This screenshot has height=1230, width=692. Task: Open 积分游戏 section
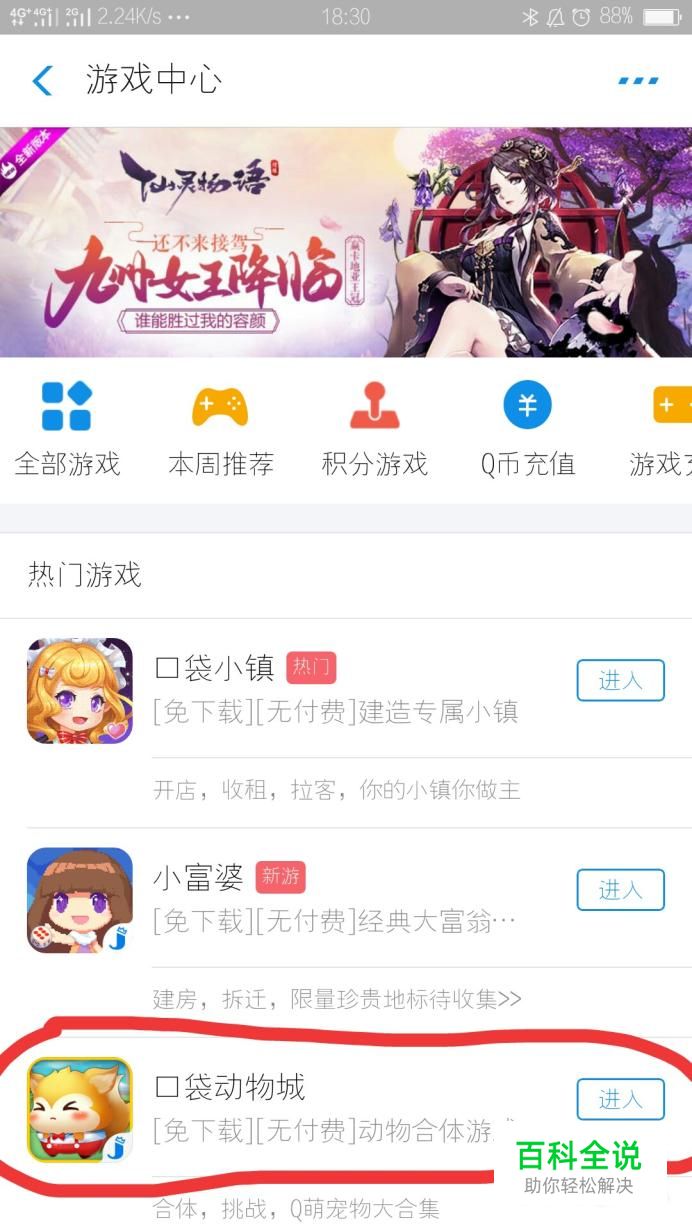coord(375,429)
